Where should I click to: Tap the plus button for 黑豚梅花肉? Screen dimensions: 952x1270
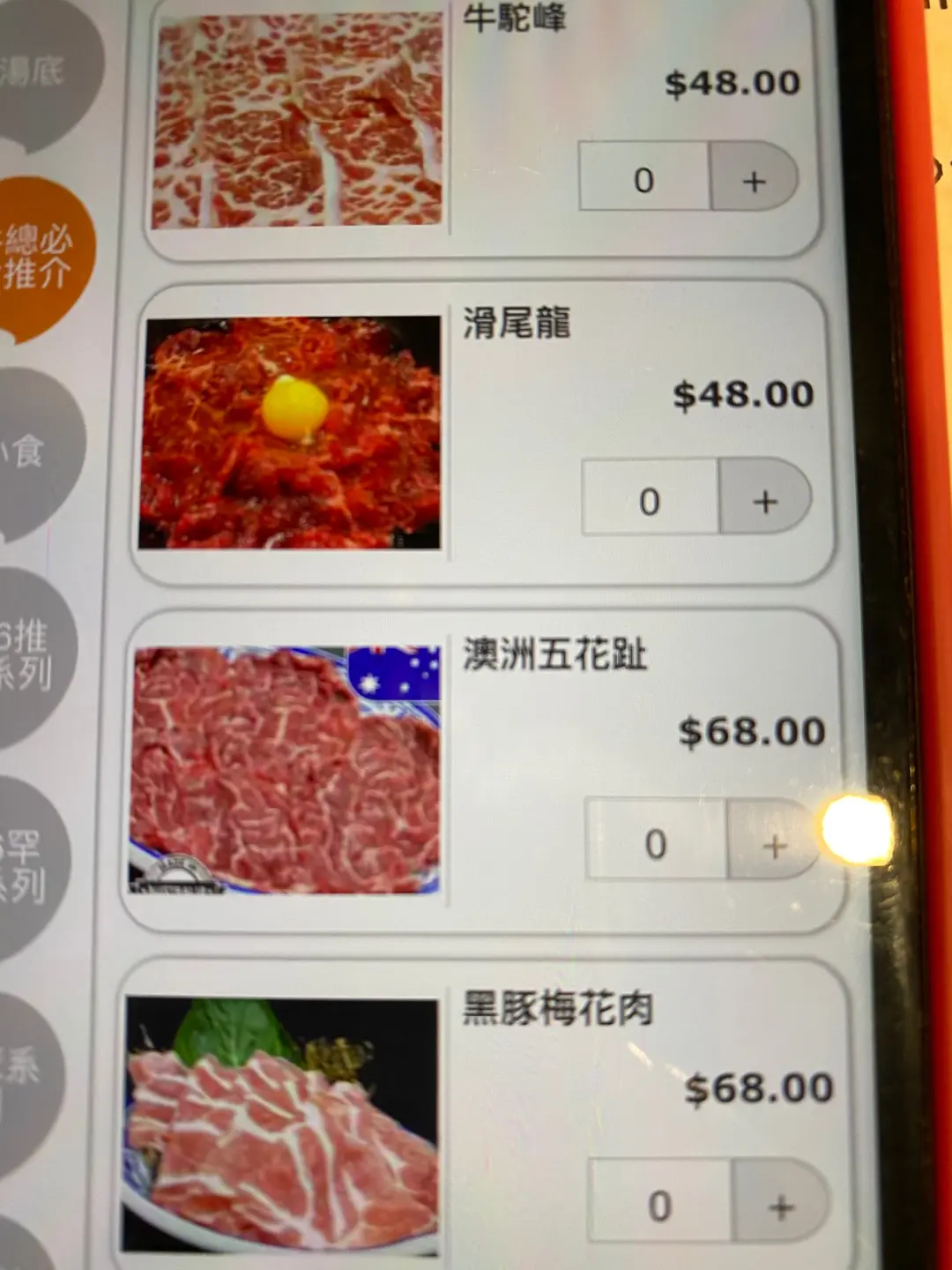780,1205
